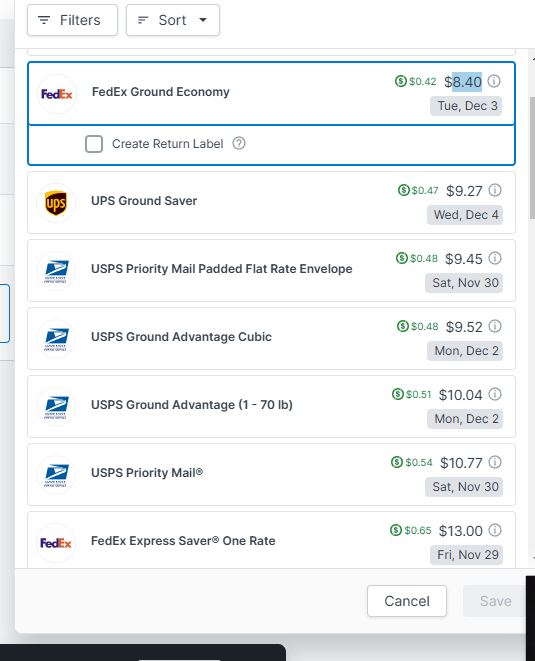The height and width of the screenshot is (661, 535).
Task: Open the Filters options
Action: tap(72, 20)
